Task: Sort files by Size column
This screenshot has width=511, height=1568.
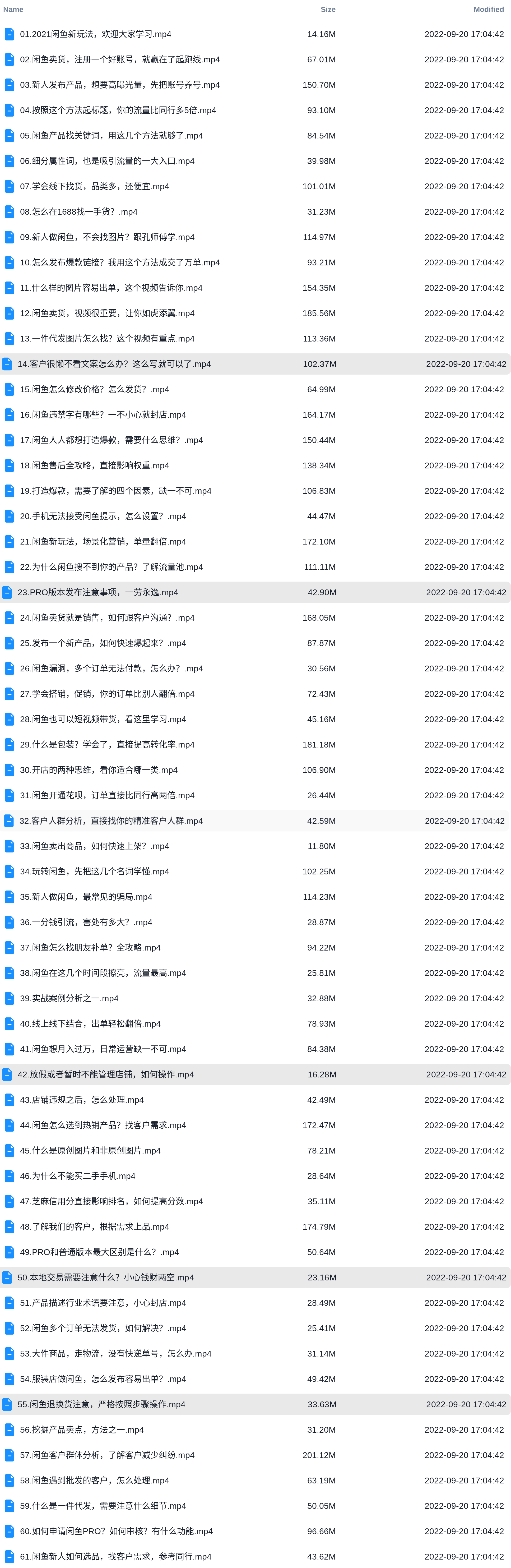Action: (327, 9)
